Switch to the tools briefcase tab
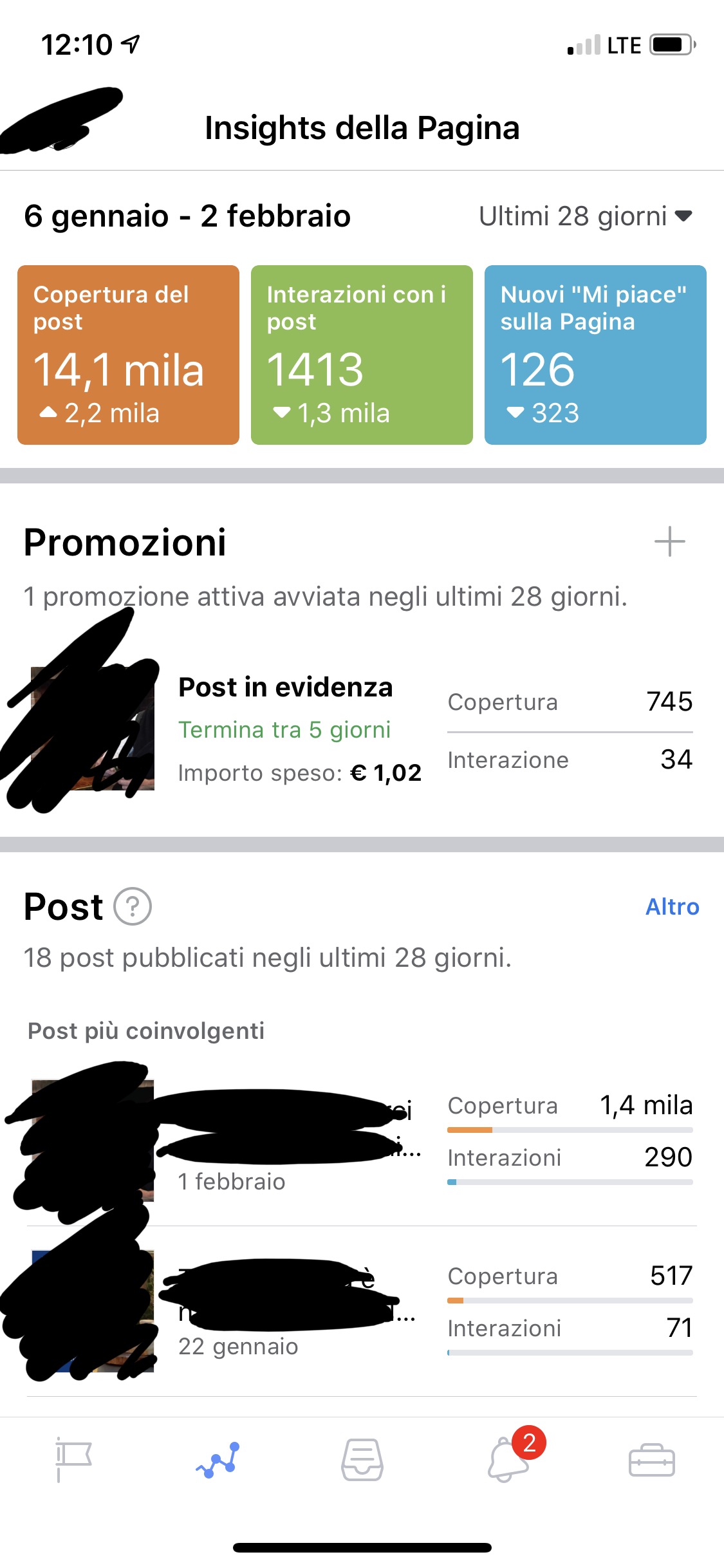This screenshot has width=724, height=1568. click(651, 1460)
